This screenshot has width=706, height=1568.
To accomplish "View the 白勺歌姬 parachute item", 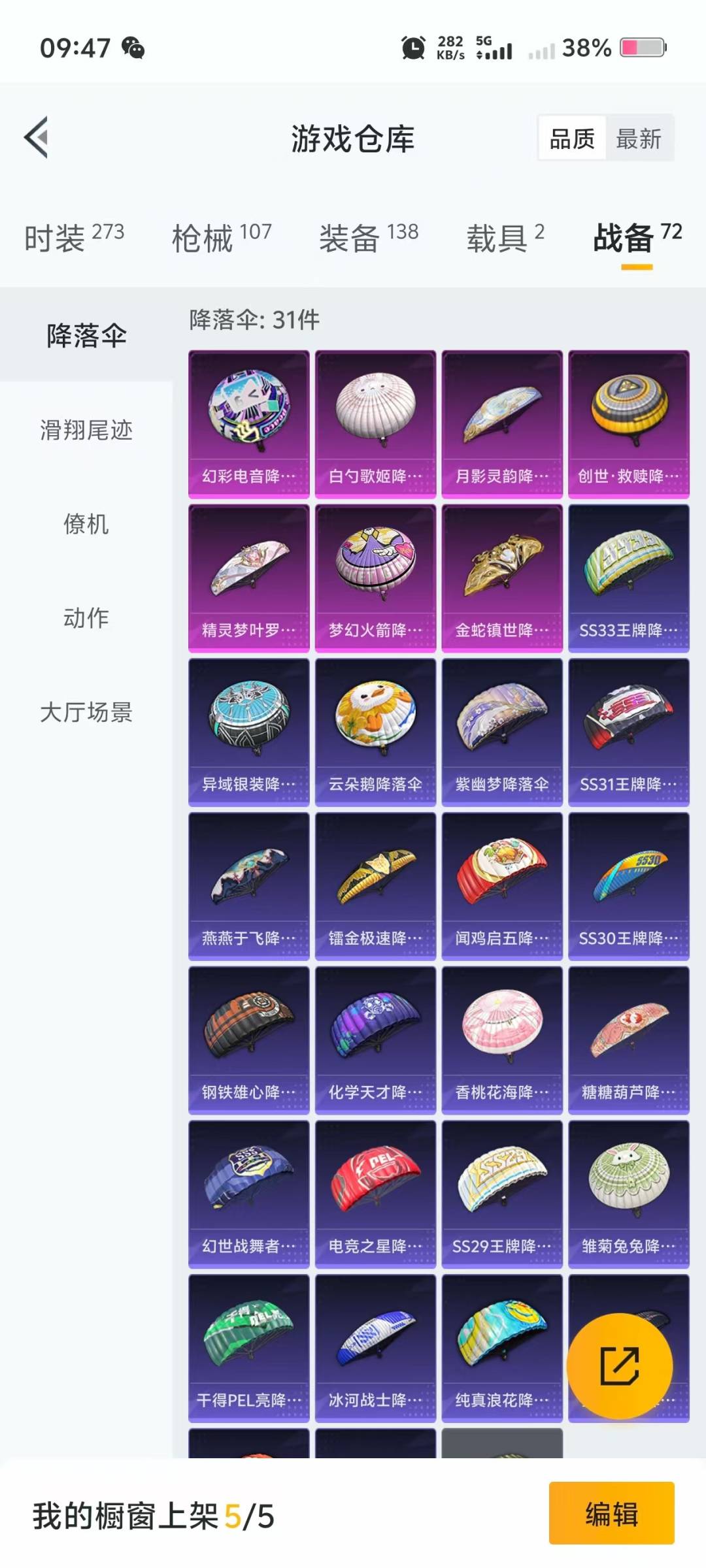I will coord(375,424).
